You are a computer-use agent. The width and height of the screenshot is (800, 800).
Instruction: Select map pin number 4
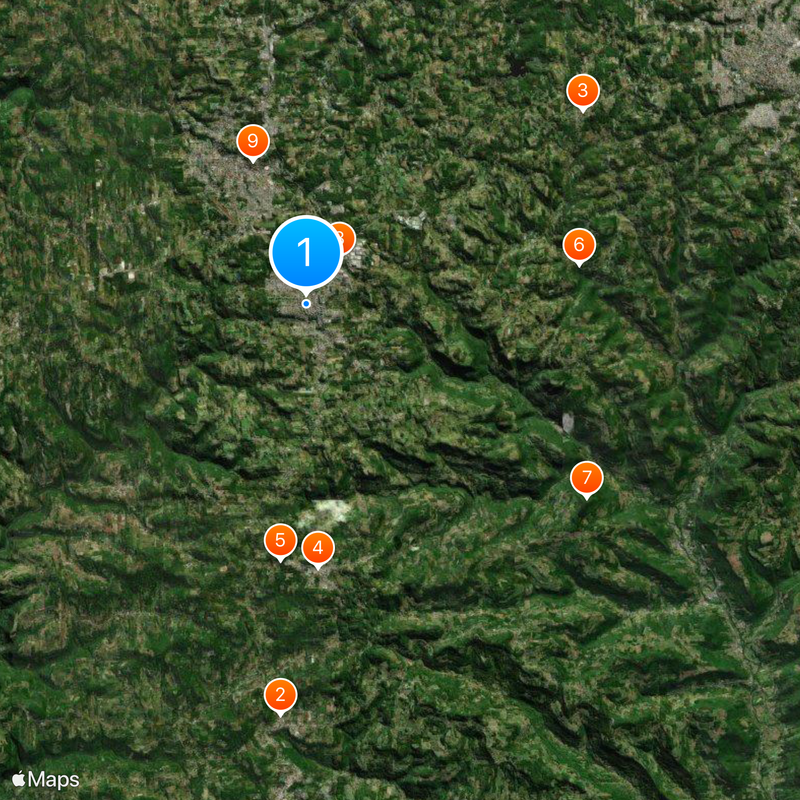[318, 547]
